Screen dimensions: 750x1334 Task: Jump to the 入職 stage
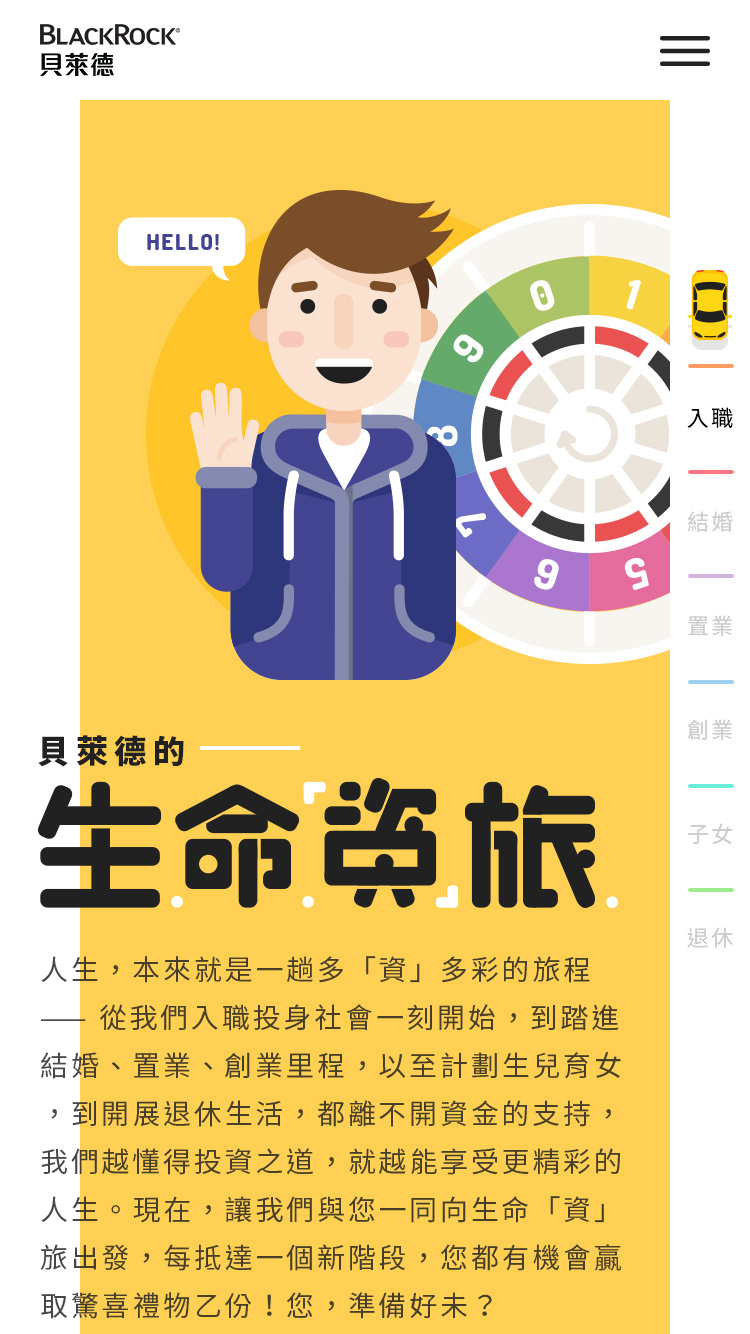click(x=710, y=418)
